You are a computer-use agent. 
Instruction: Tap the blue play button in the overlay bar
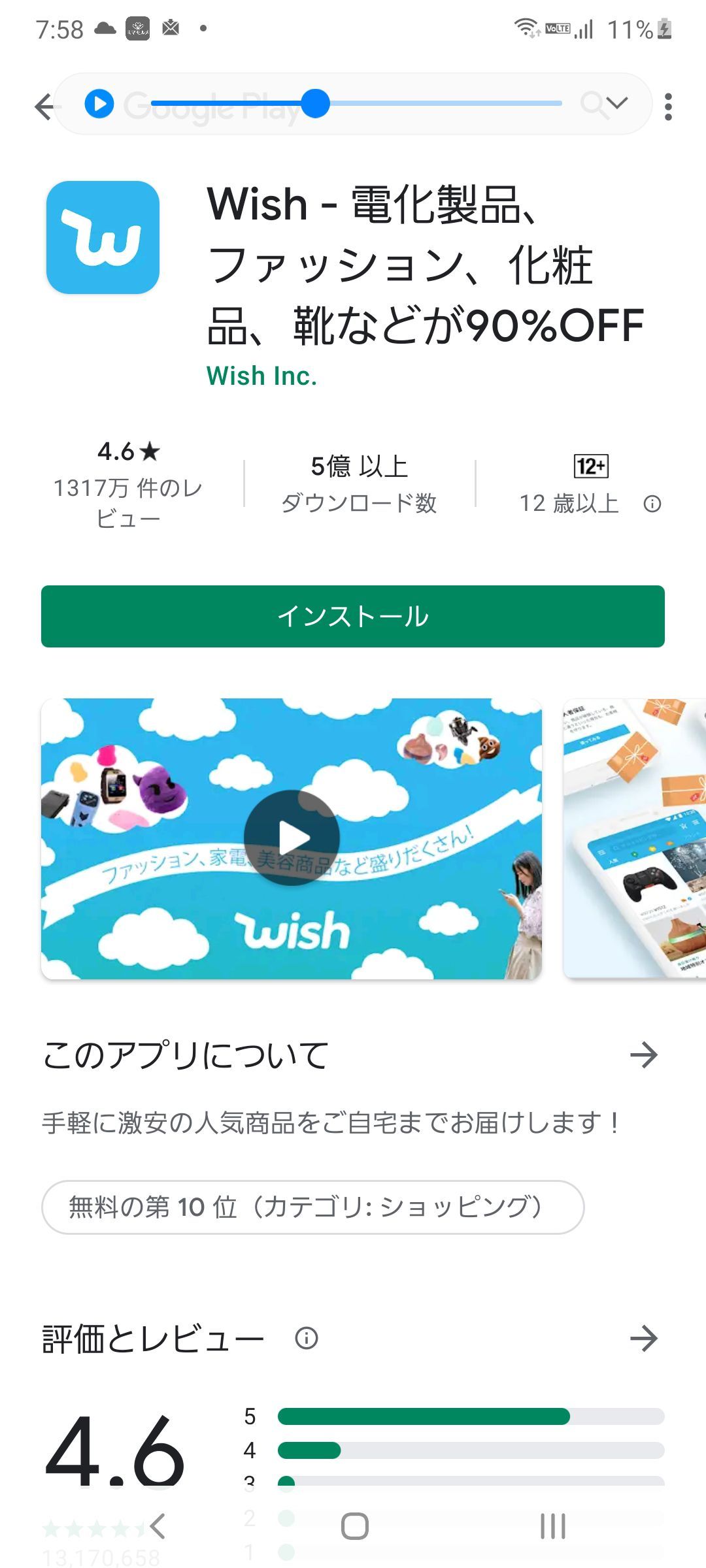click(99, 104)
